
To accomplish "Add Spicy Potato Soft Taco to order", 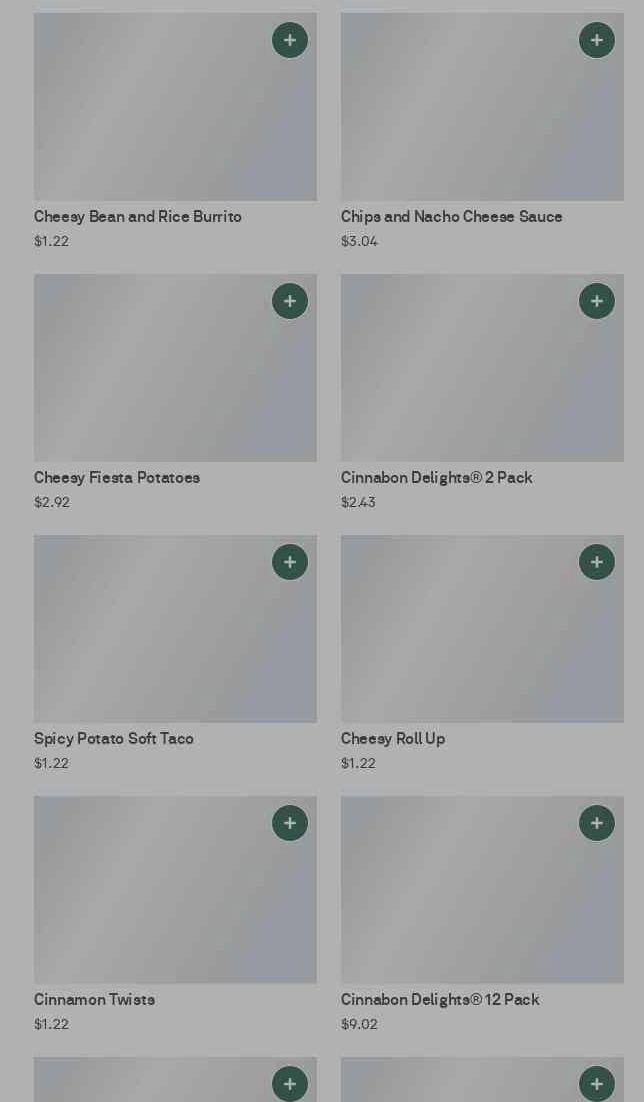I will (x=290, y=562).
